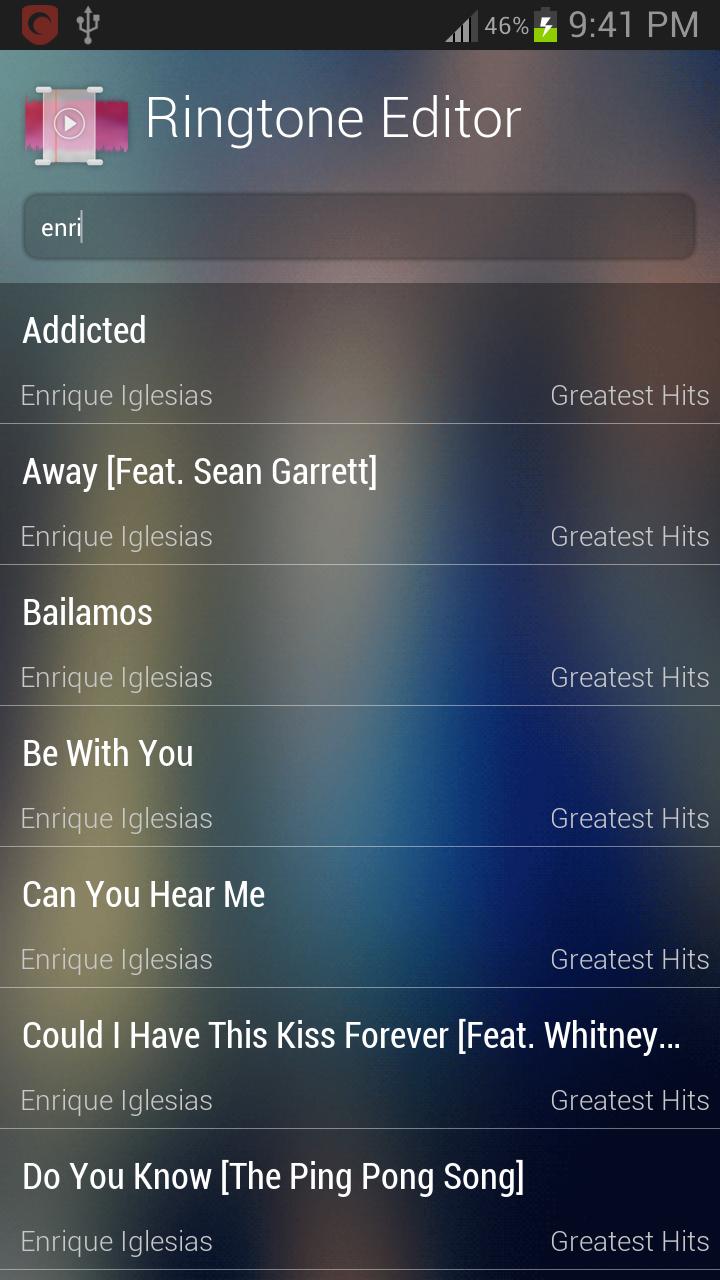Tap the search field containing 'enri'
Image resolution: width=720 pixels, height=1280 pixels.
pyautogui.click(x=358, y=227)
